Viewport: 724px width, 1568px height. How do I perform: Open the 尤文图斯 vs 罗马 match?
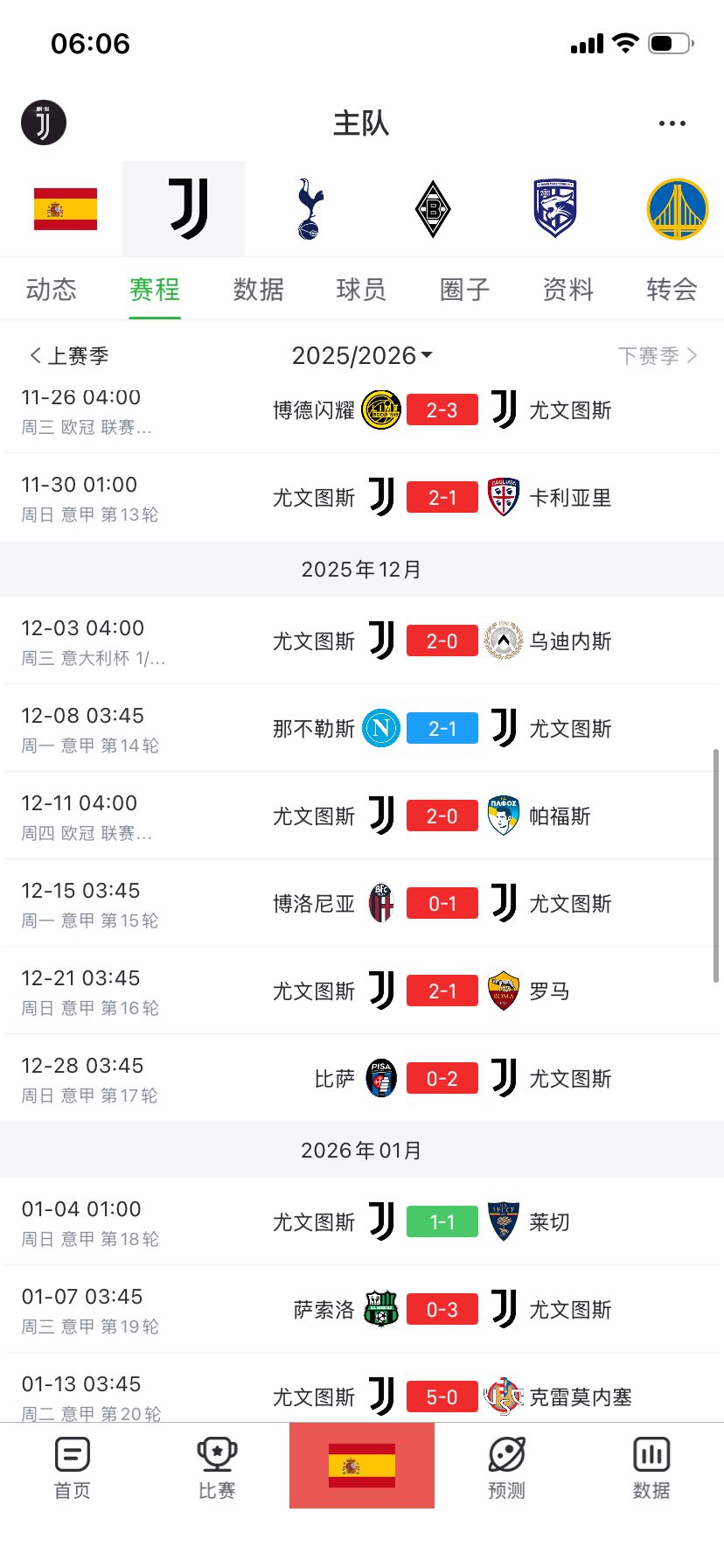click(442, 990)
